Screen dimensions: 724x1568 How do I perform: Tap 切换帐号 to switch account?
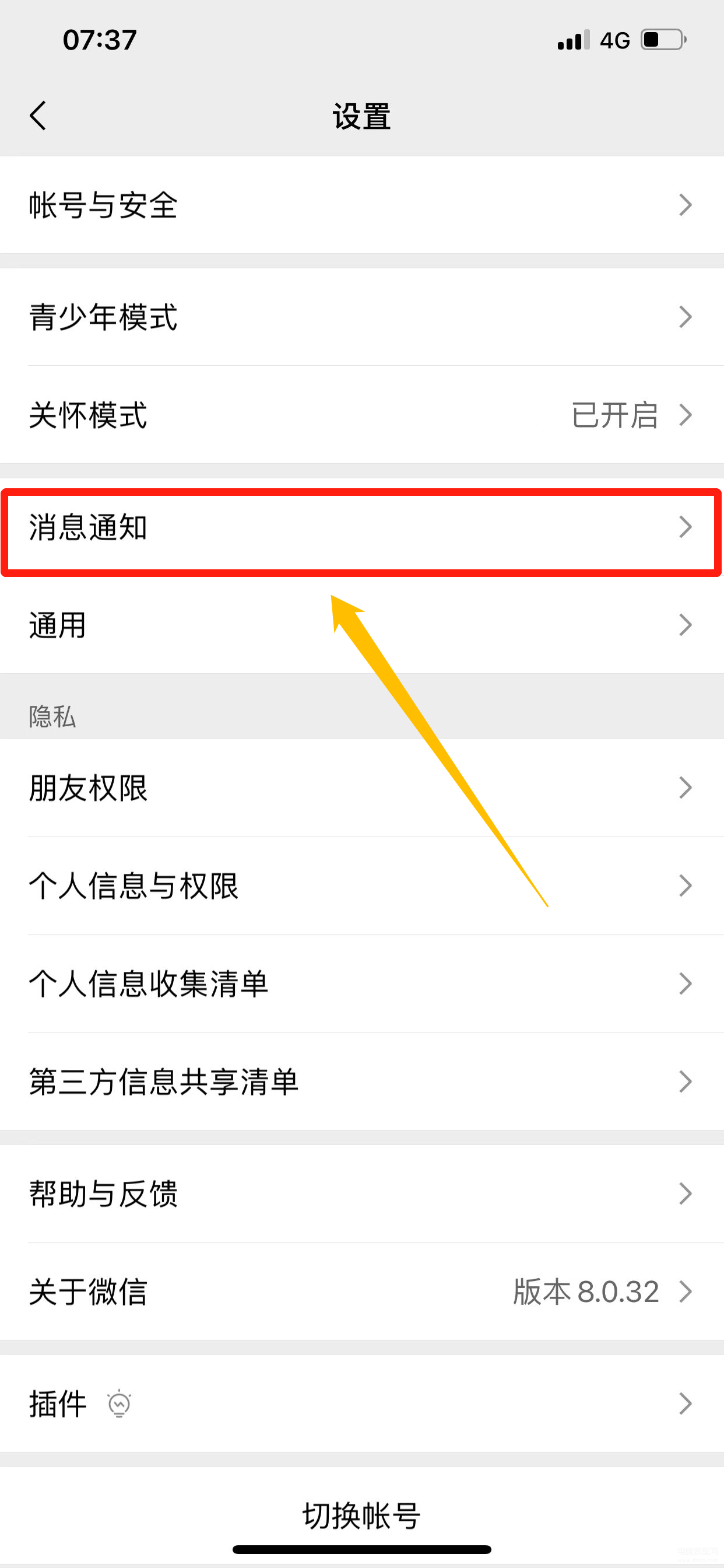pos(361,1515)
